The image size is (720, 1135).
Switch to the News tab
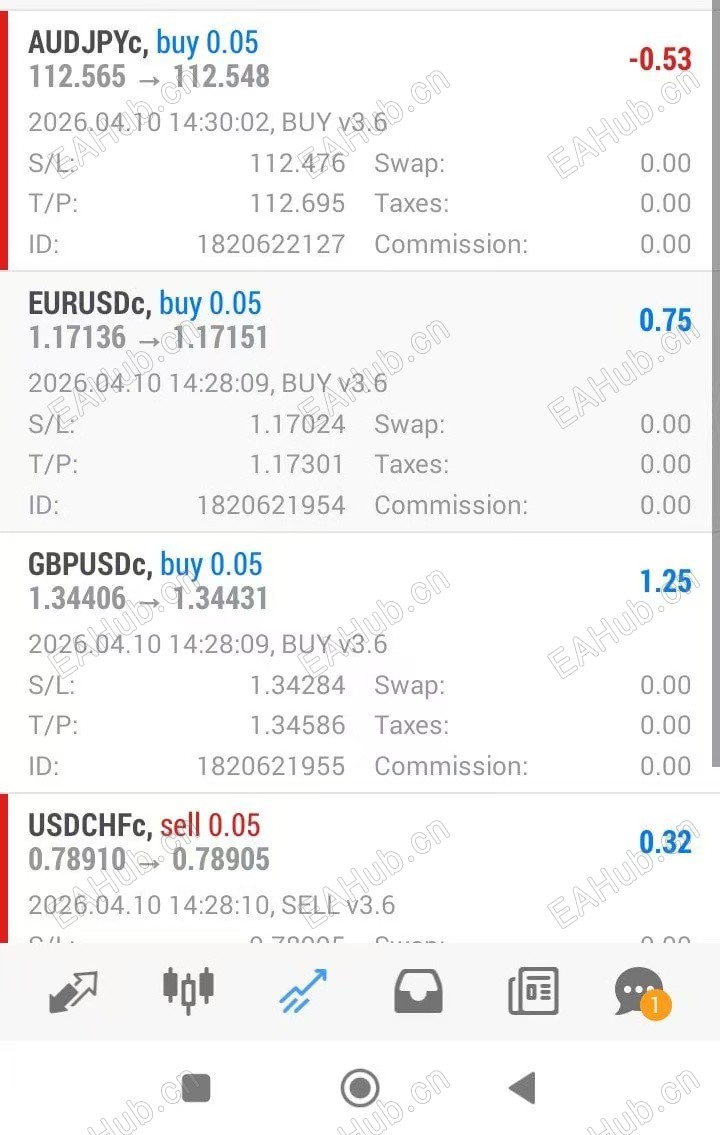pyautogui.click(x=532, y=991)
